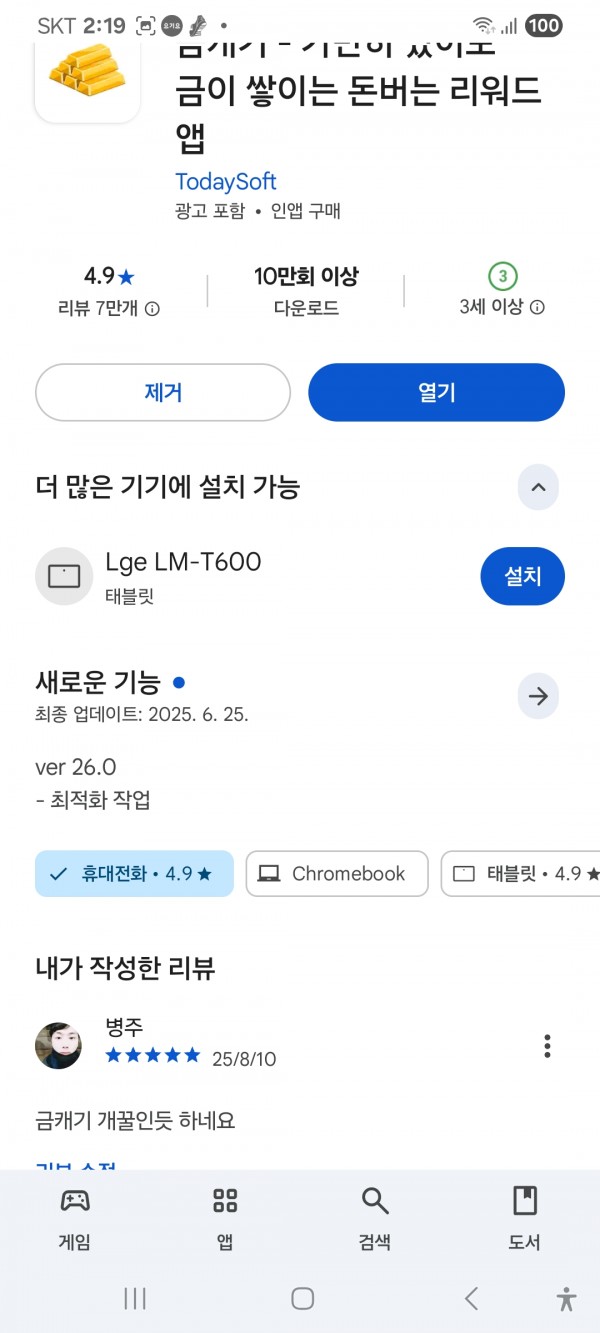
Task: Switch to the 게임 tab
Action: [x=75, y=1220]
